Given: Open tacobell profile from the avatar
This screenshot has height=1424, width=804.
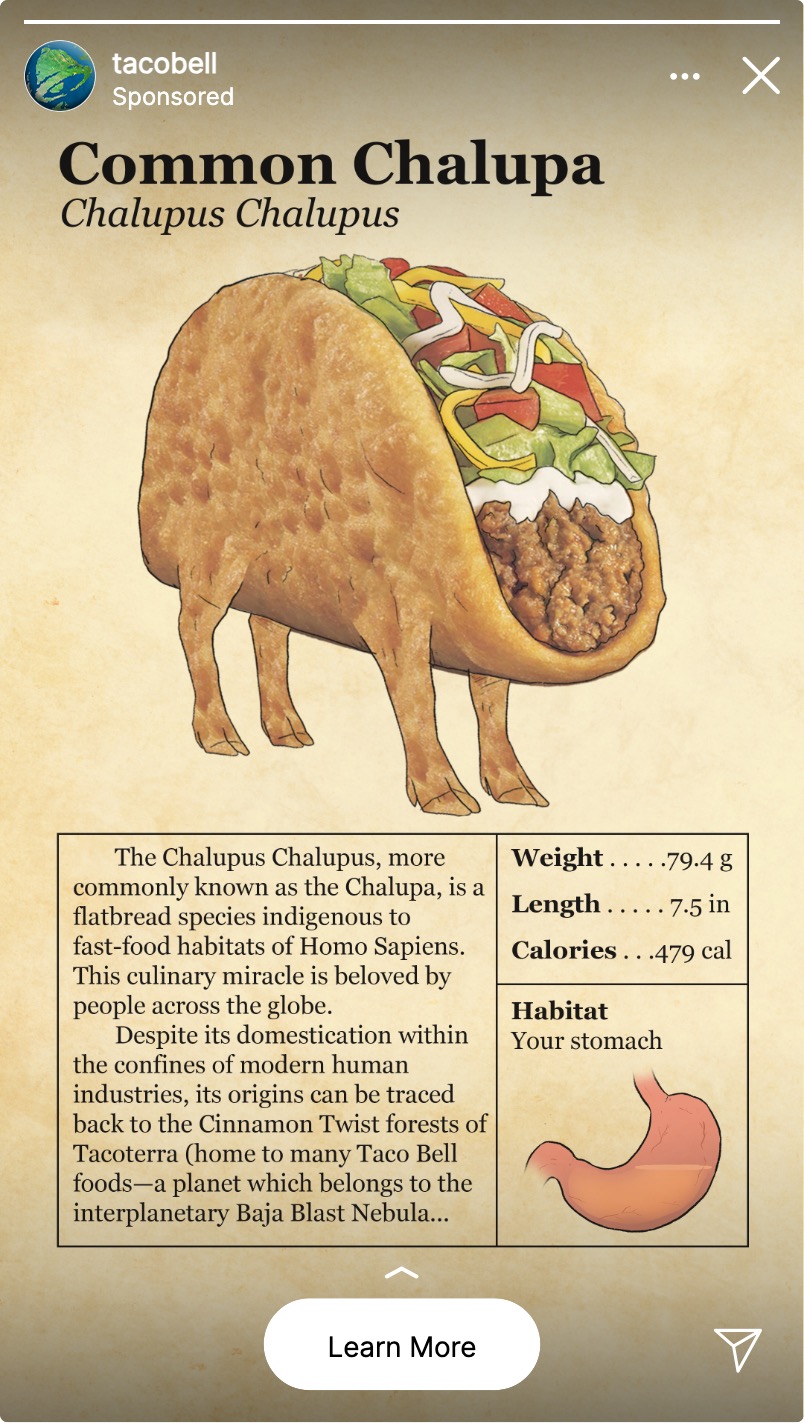Looking at the screenshot, I should click(59, 76).
